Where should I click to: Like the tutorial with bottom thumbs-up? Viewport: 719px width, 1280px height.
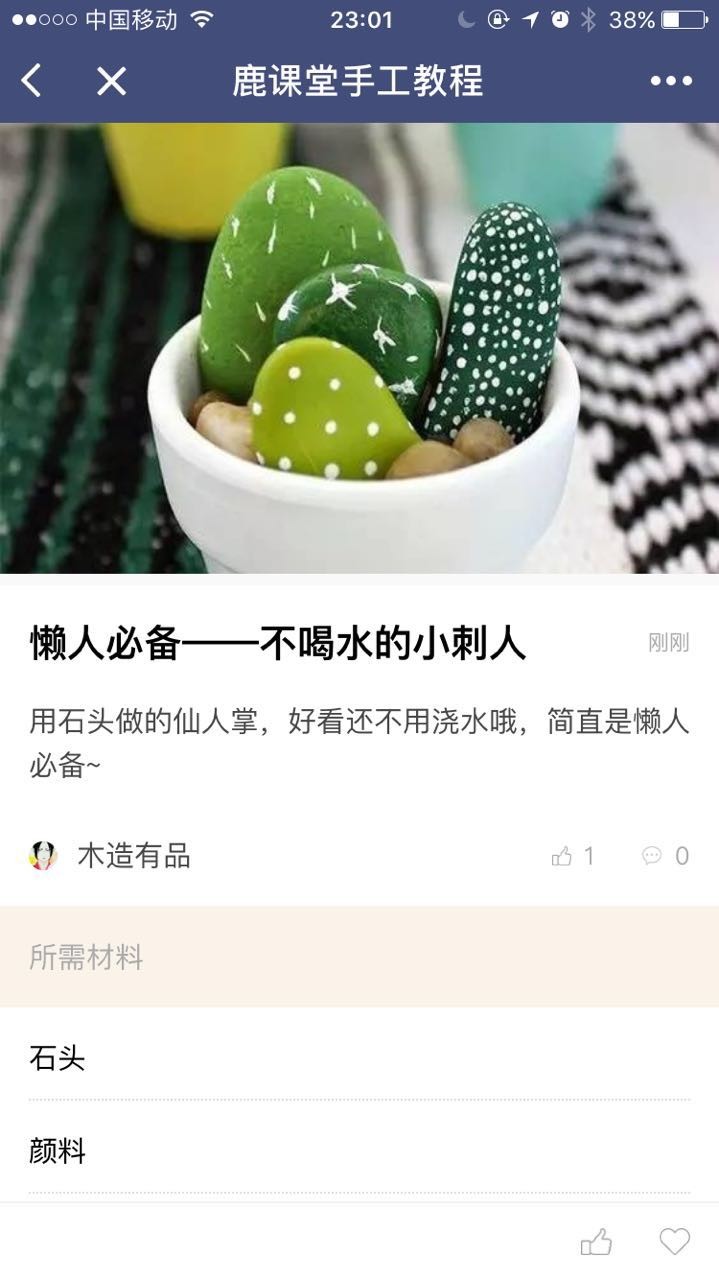tap(596, 1242)
